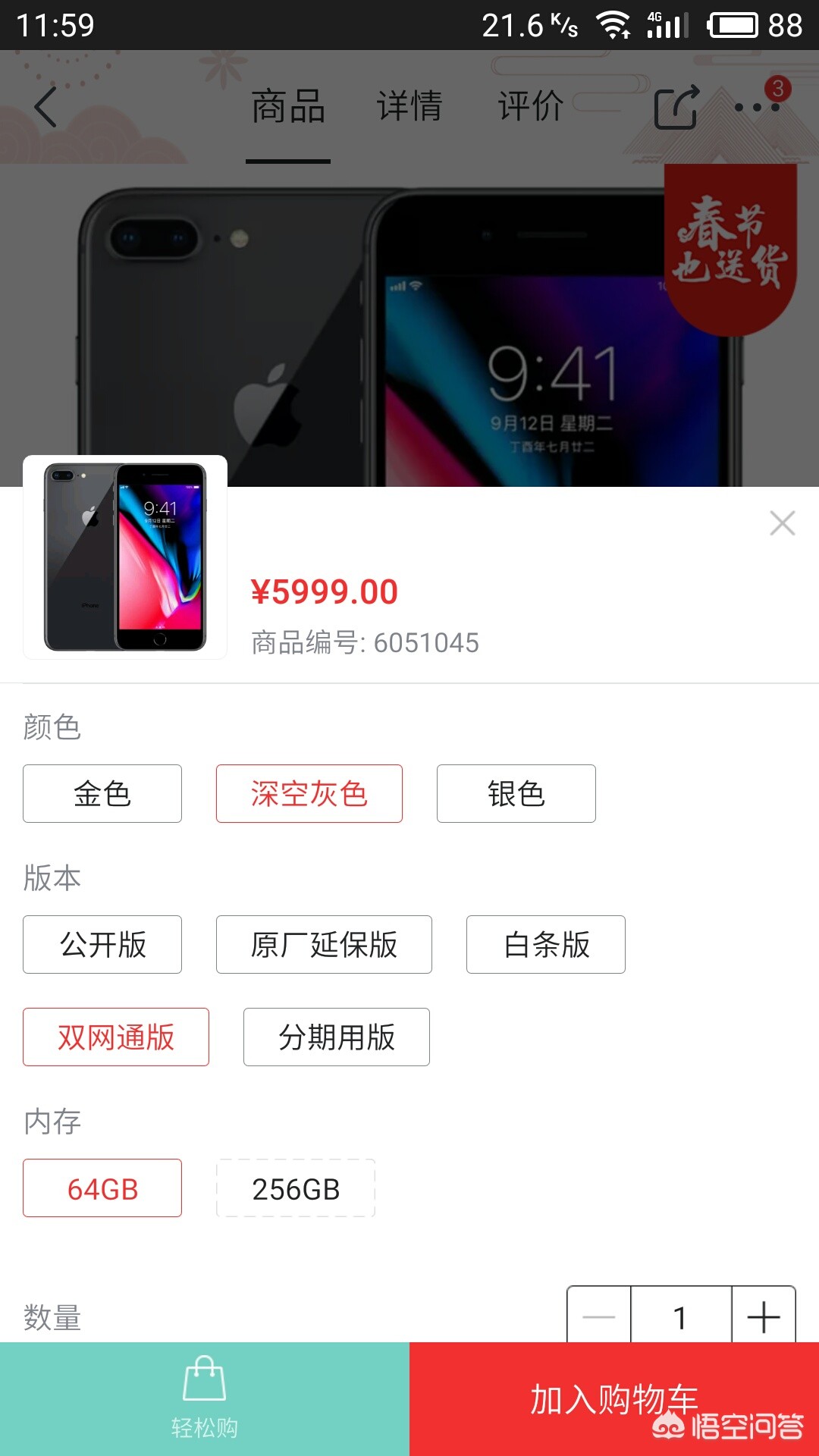The image size is (819, 1456).
Task: Add item via 加入购物车
Action: click(x=614, y=1399)
